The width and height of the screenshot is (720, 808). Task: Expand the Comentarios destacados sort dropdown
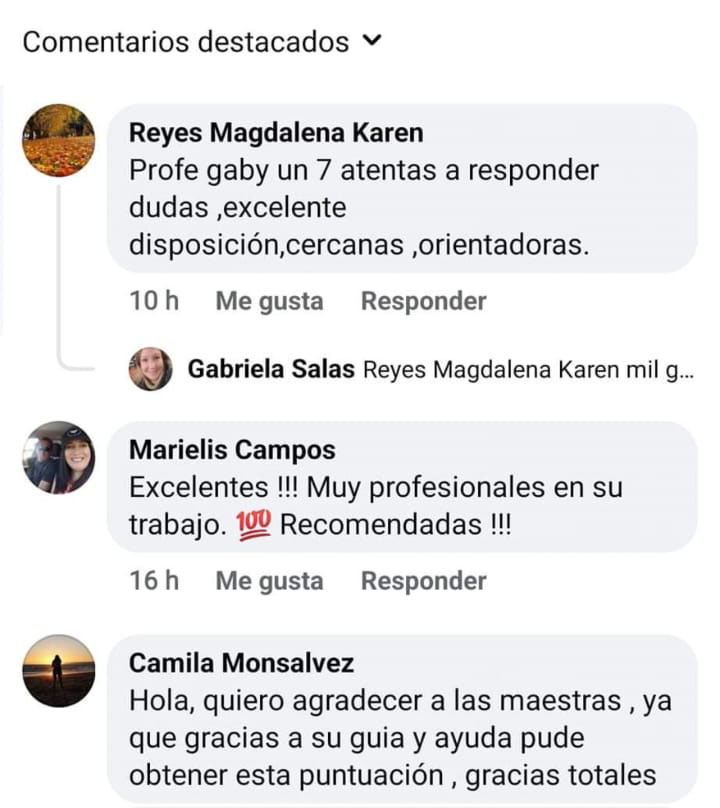point(371,41)
